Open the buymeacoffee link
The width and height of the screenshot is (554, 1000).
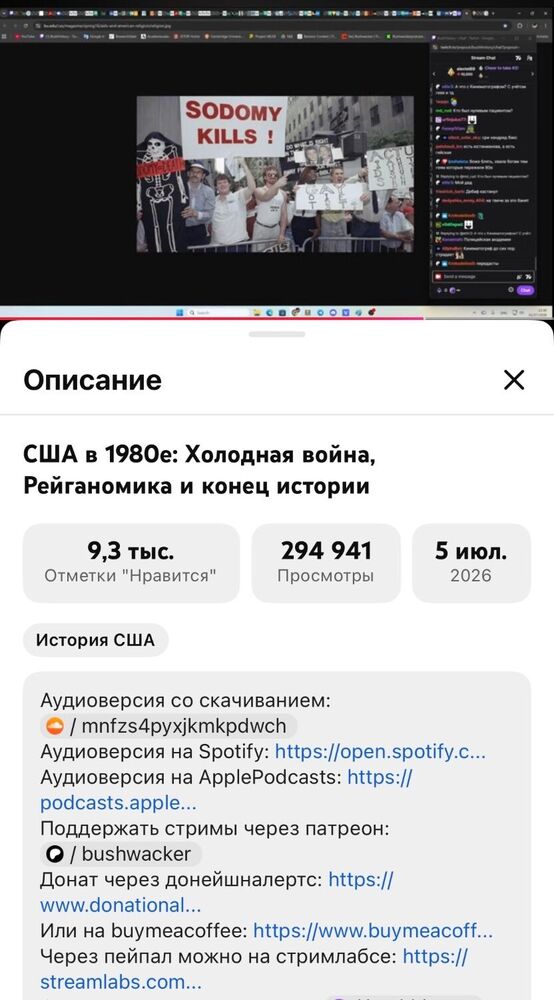tap(373, 930)
